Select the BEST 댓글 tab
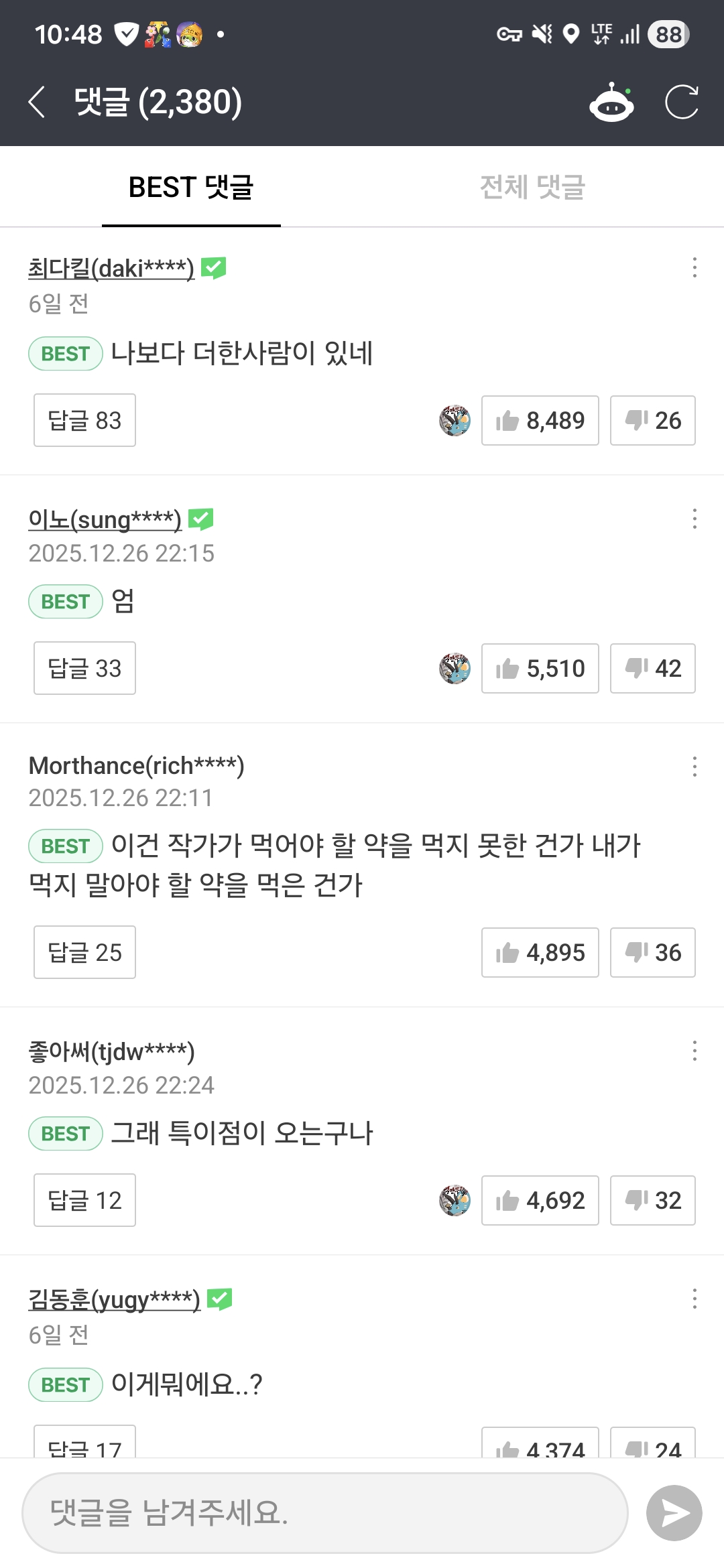 pos(191,187)
